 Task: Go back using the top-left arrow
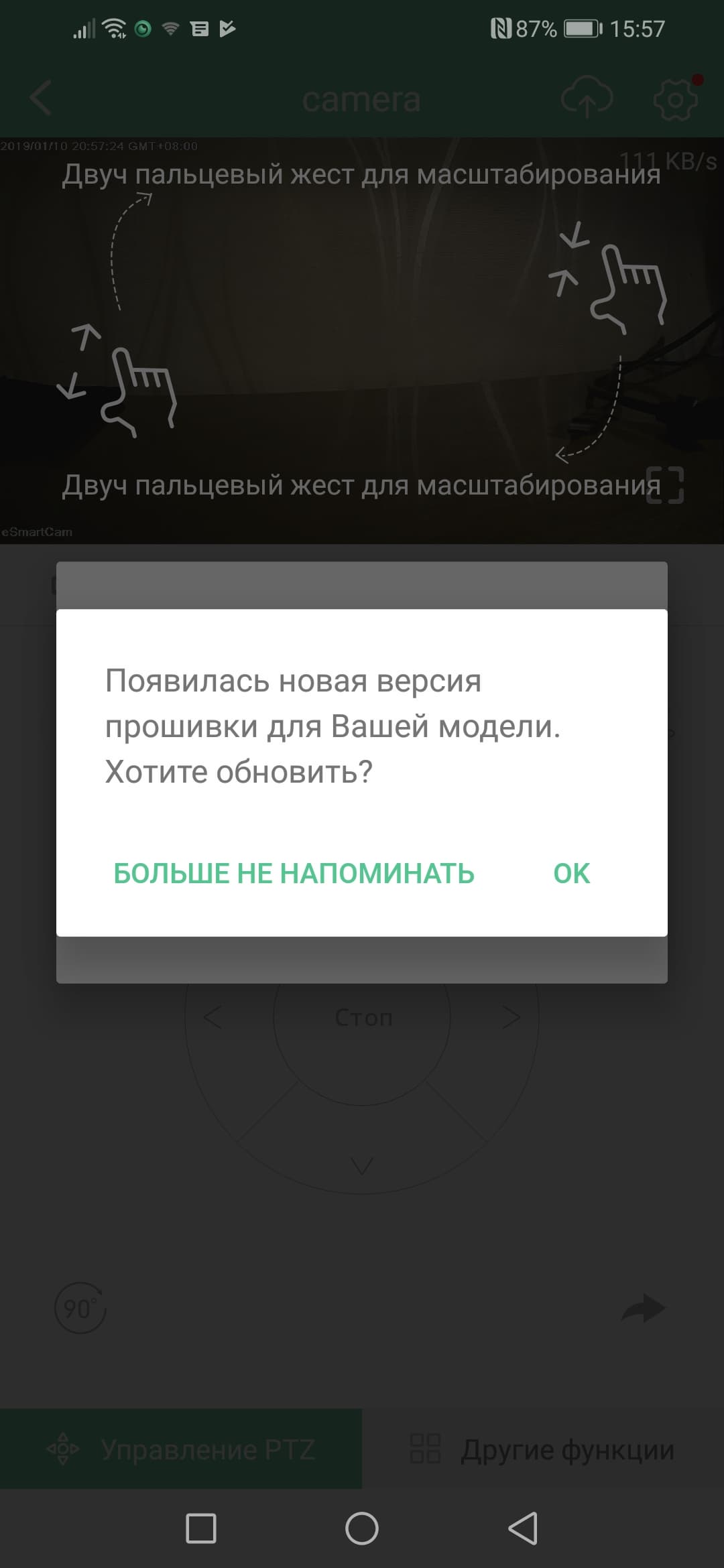41,99
